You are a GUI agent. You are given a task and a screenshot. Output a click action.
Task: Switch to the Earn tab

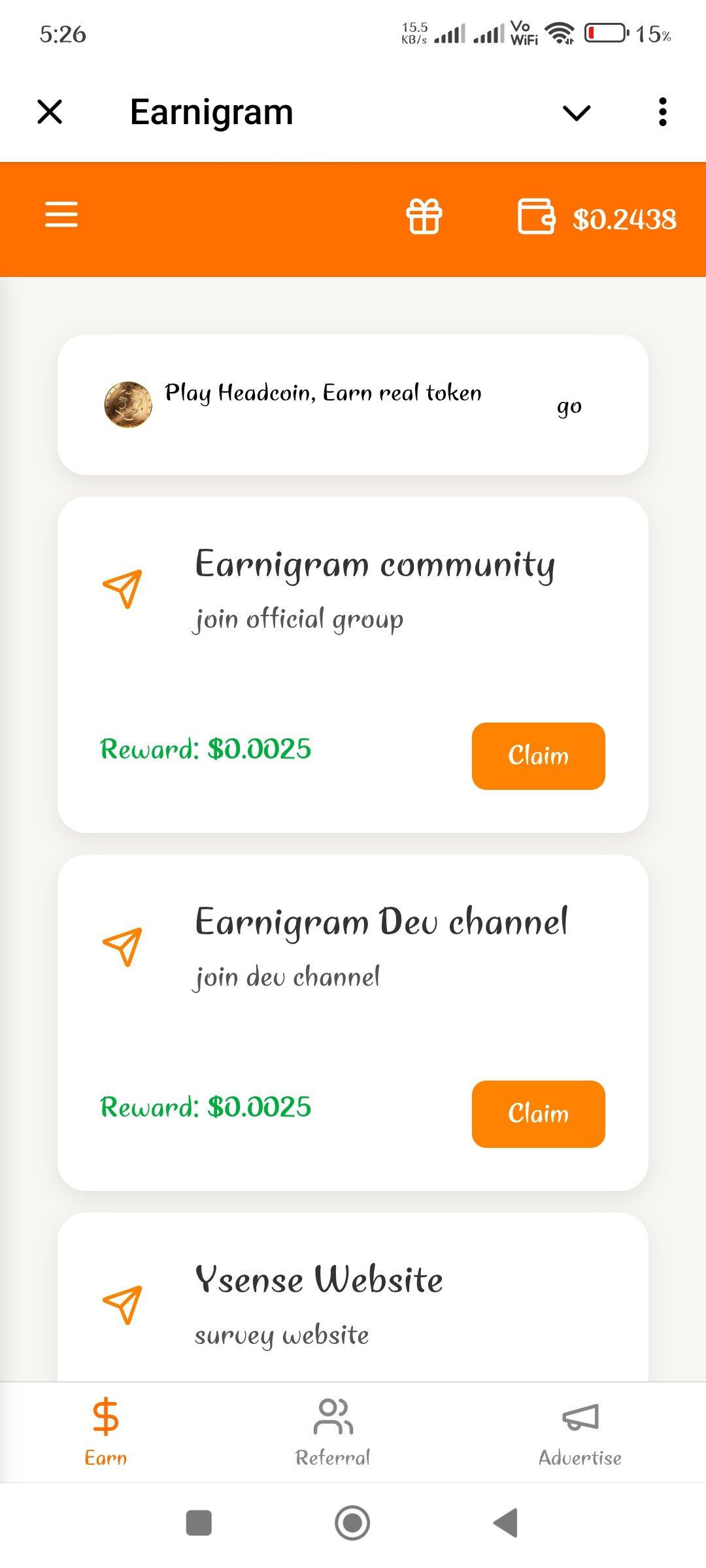[105, 1432]
